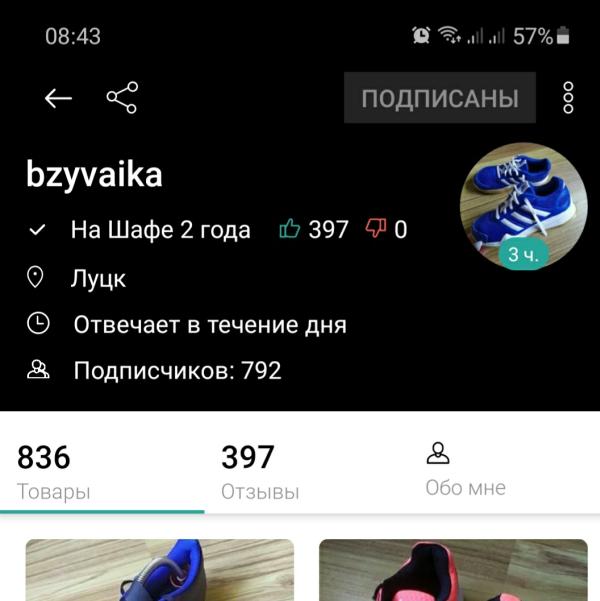Select the Обо мне tab
Image resolution: width=600 pixels, height=601 pixels.
click(465, 470)
